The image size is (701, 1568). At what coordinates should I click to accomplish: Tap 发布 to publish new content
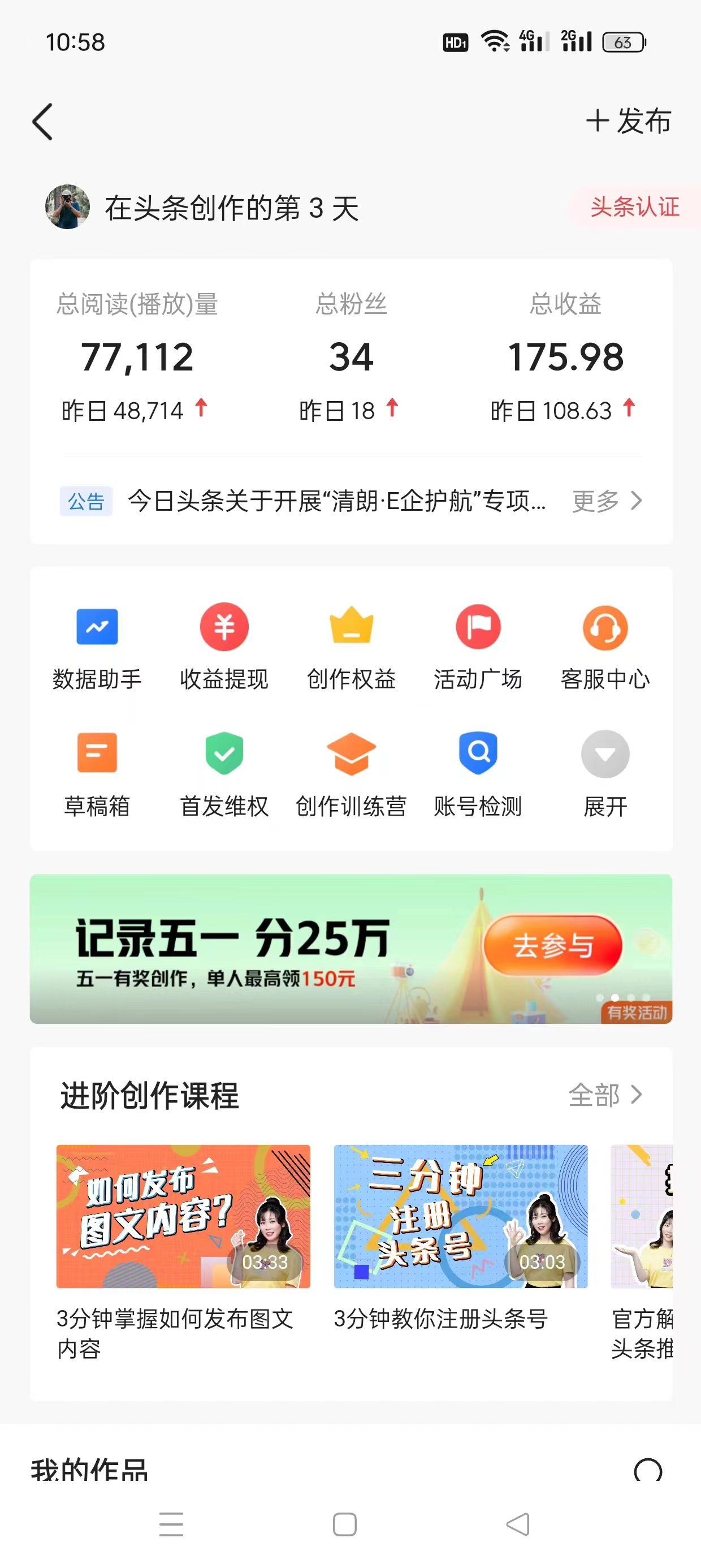click(630, 120)
